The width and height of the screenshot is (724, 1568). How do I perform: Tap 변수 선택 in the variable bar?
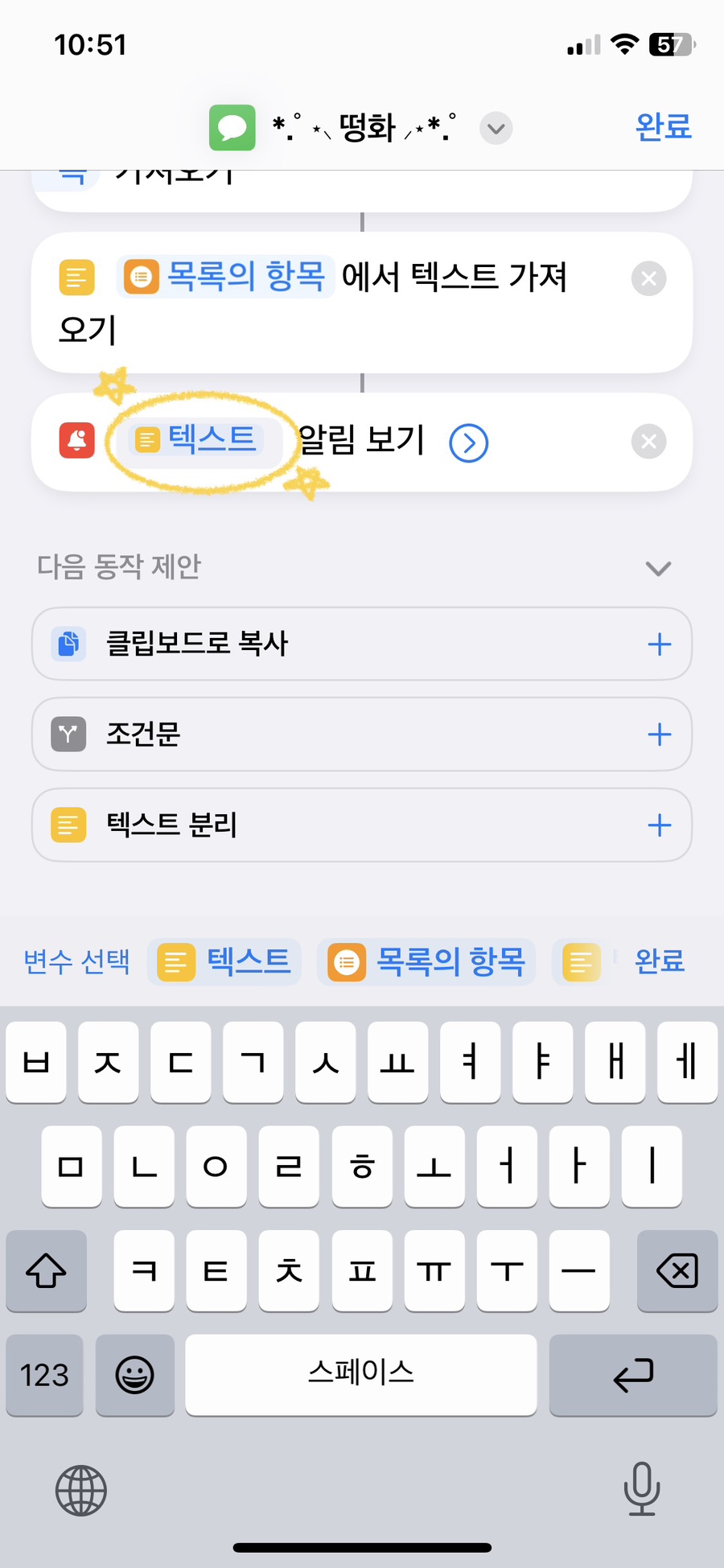tap(76, 961)
